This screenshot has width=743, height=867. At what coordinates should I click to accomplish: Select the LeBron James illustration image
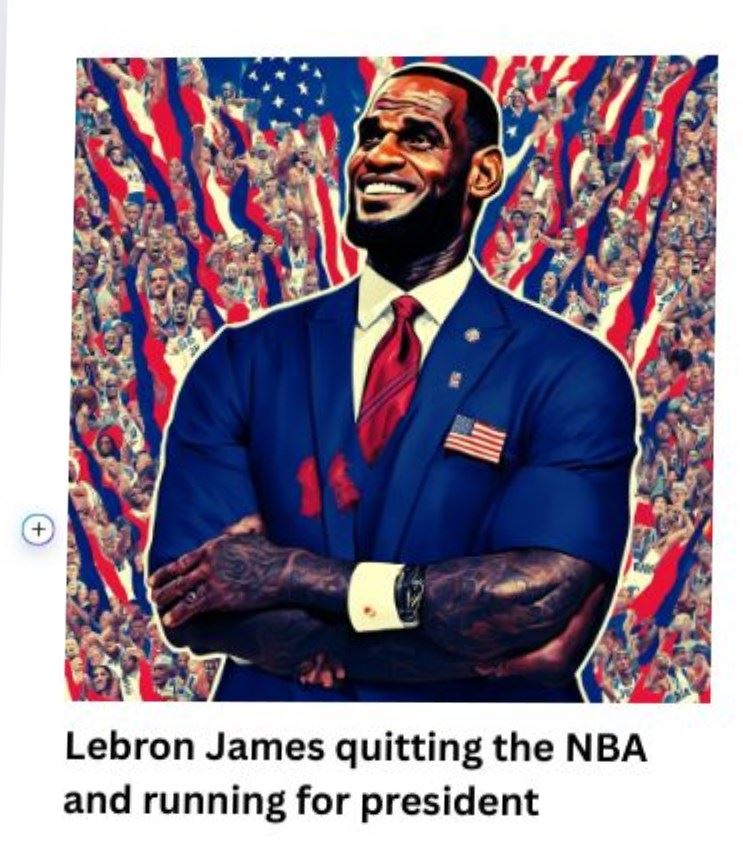coord(393,379)
